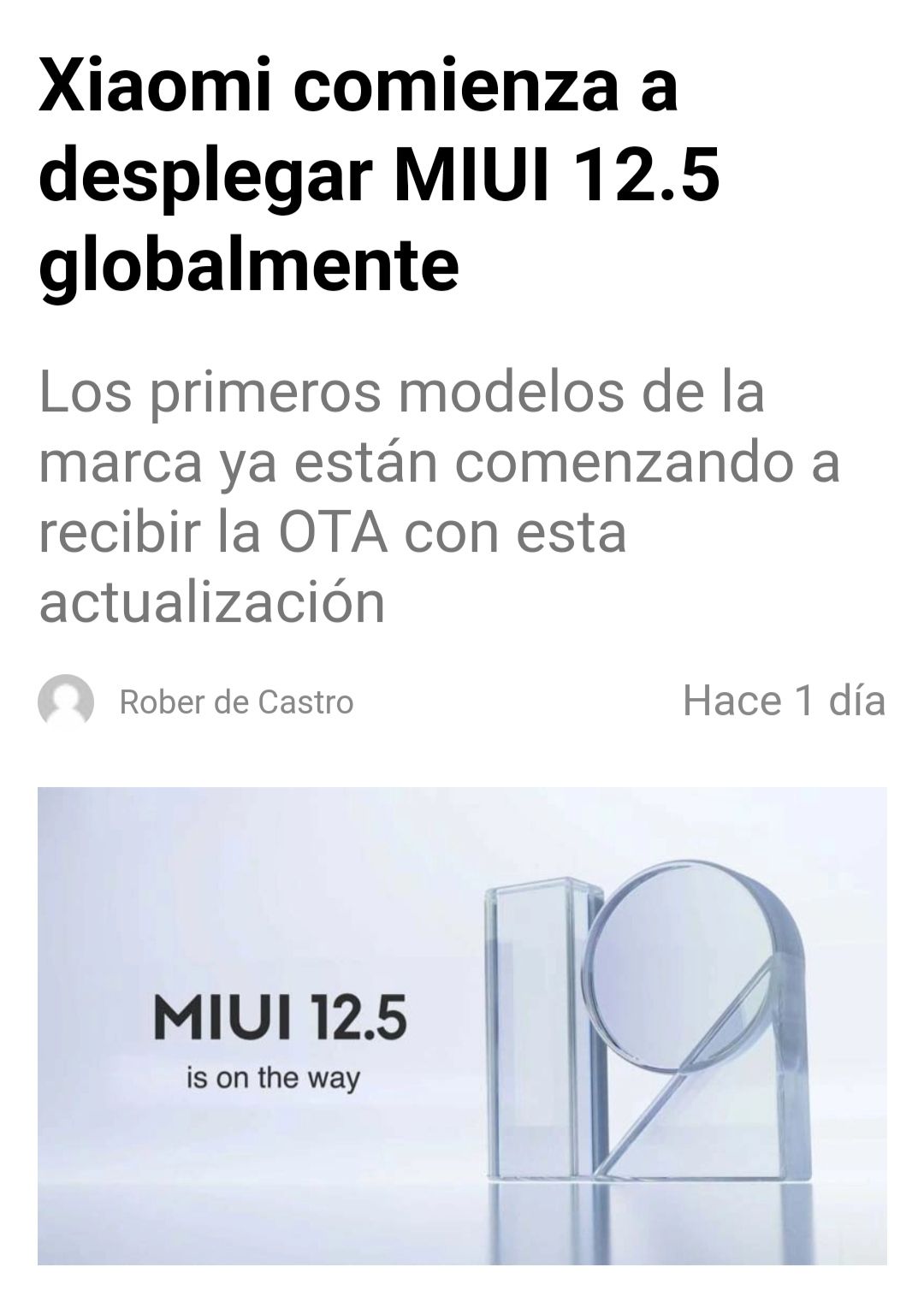Open the MIUI 12.5 article image
Viewport: 924px width, 1302px height.
462,1025
